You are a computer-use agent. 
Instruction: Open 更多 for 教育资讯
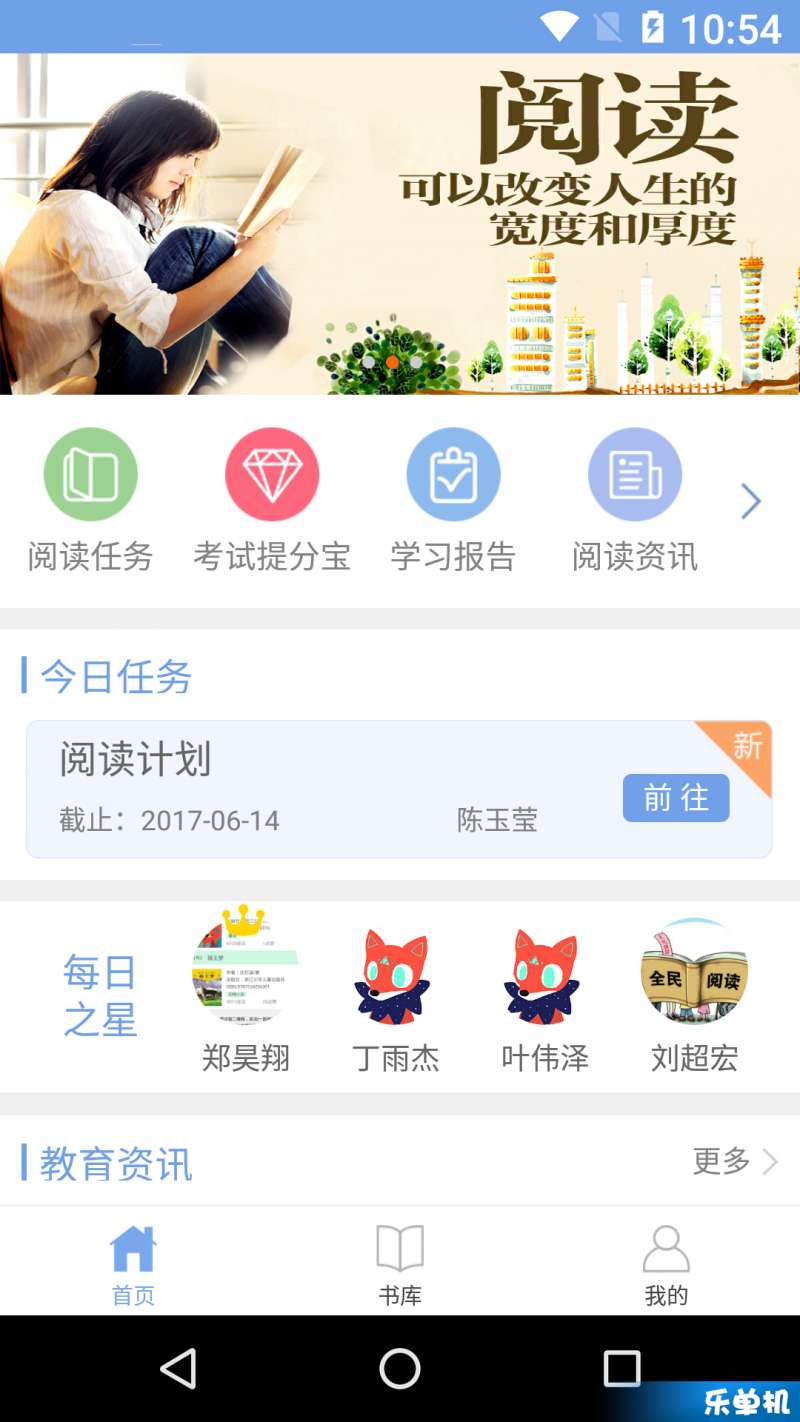(x=735, y=1161)
